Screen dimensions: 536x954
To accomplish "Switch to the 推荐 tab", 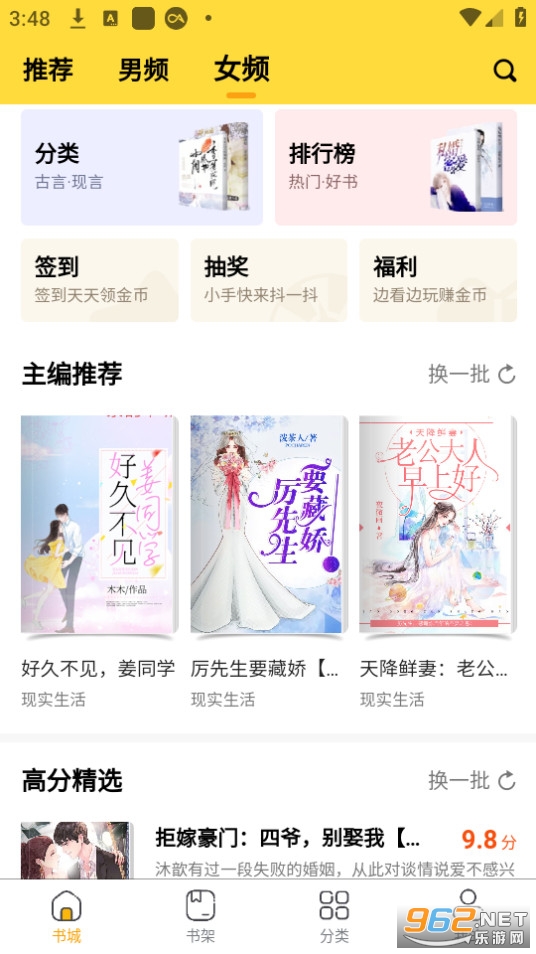I will (48, 69).
